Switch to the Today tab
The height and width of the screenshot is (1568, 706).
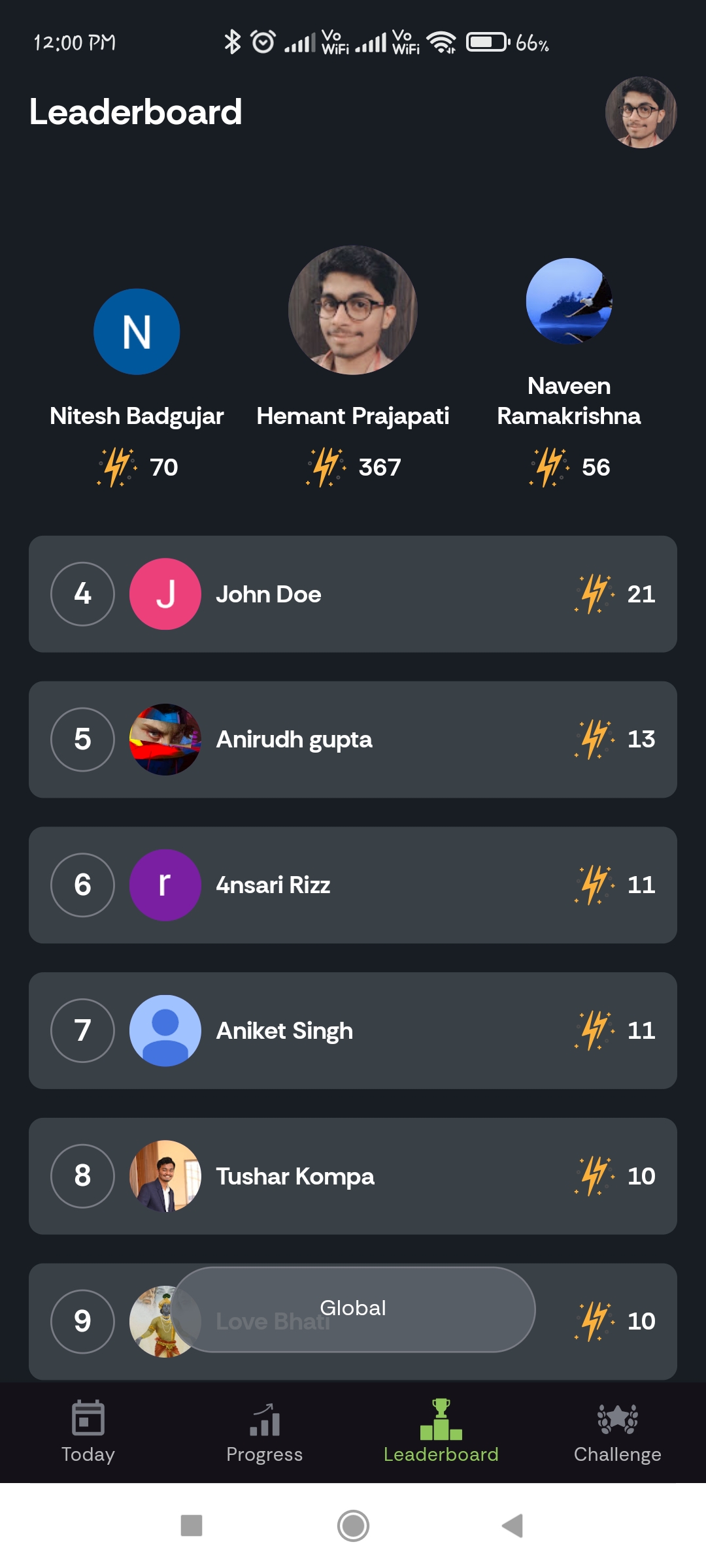[88, 1432]
